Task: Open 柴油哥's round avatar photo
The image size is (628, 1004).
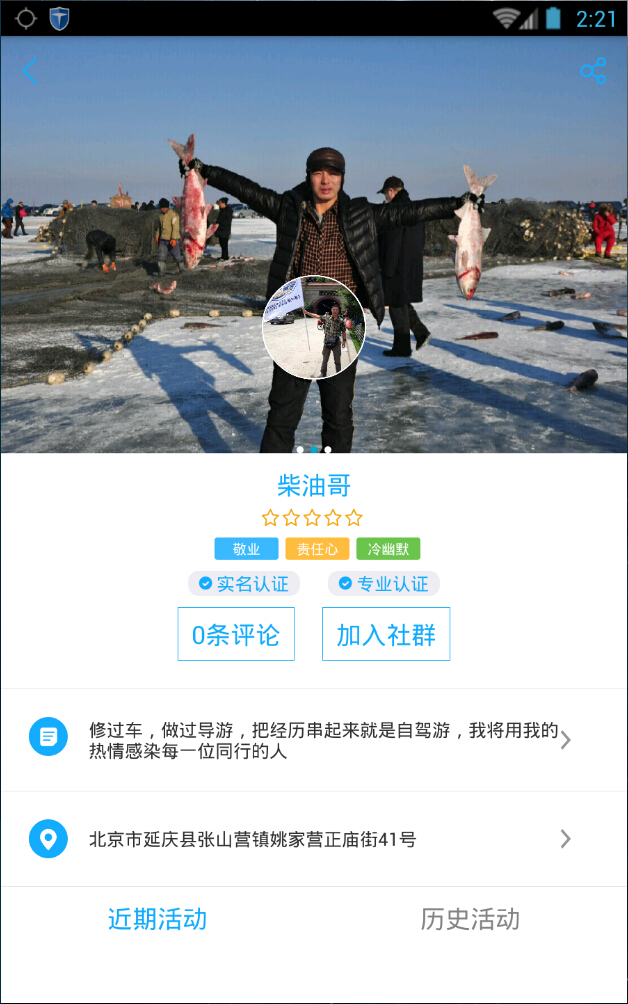Action: pos(313,328)
